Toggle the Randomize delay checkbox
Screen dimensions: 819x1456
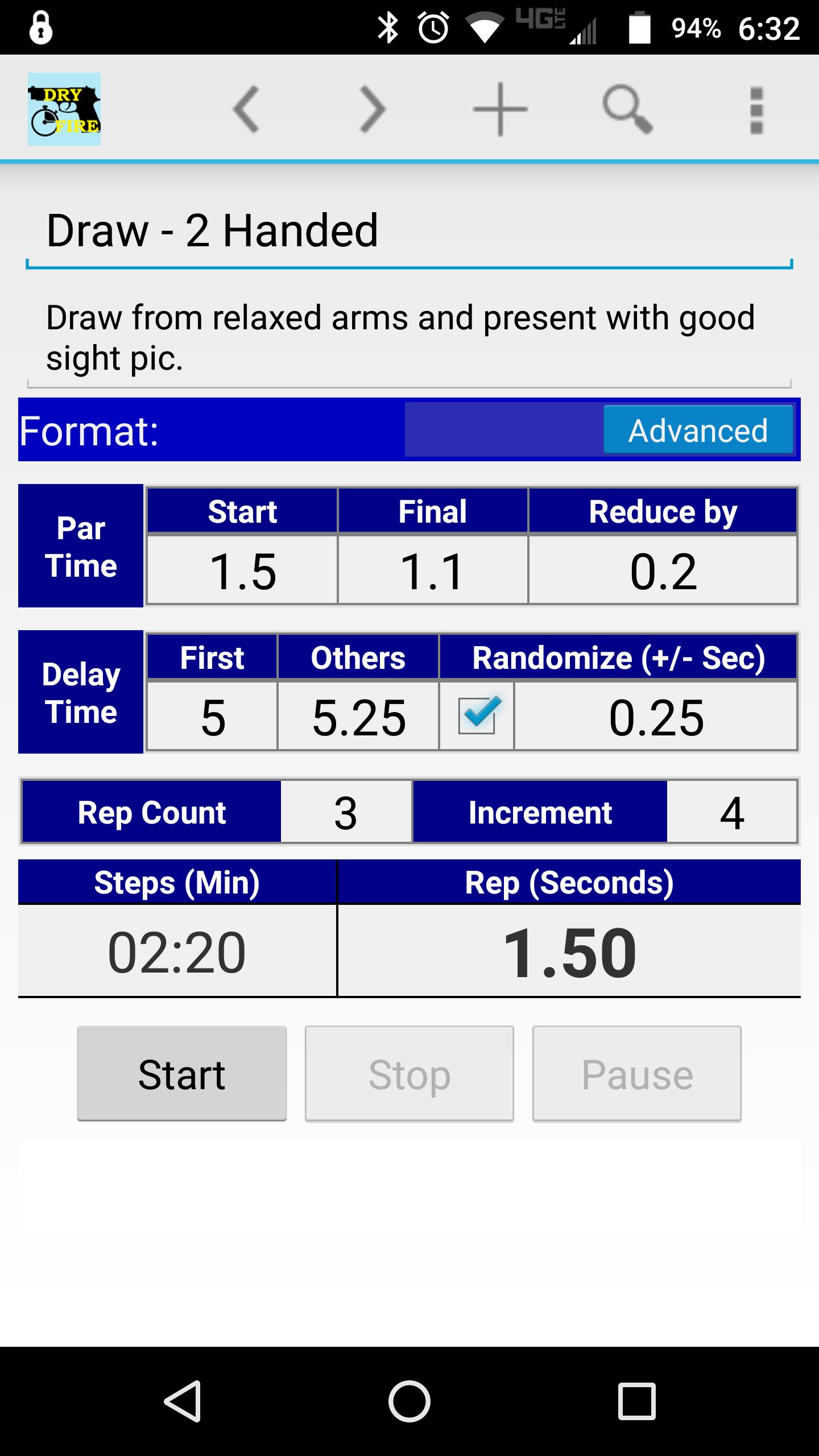coord(478,718)
